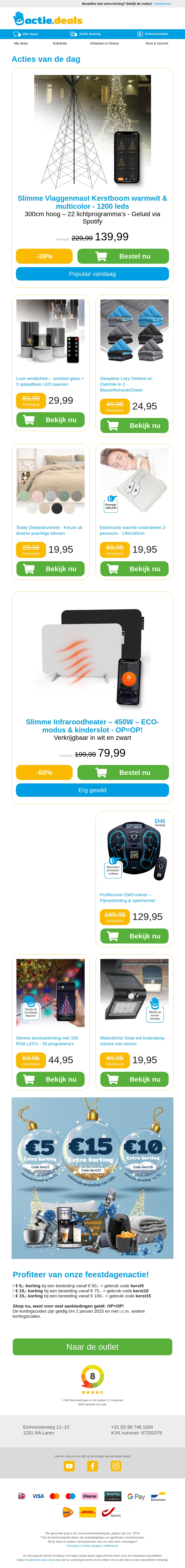
Task: Open the Facebook page
Action: (92, 1466)
